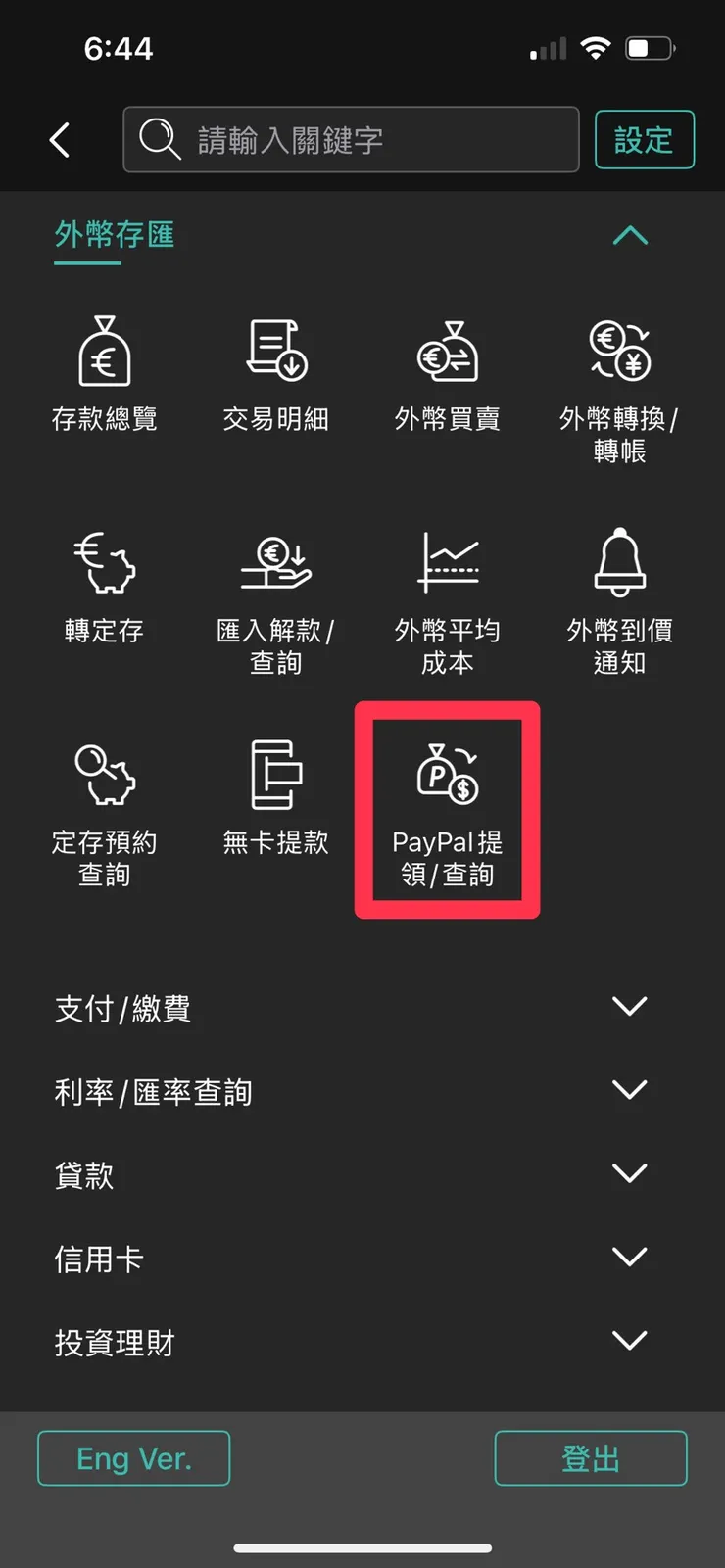Expand the 支付/繳費 payment section
Screen dimensions: 725x1568
tap(631, 1005)
